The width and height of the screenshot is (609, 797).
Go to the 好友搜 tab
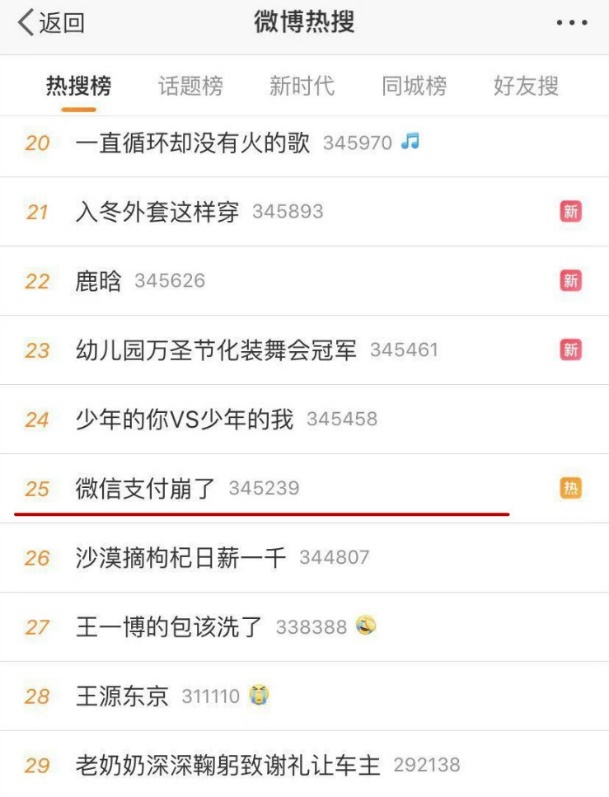(x=525, y=86)
